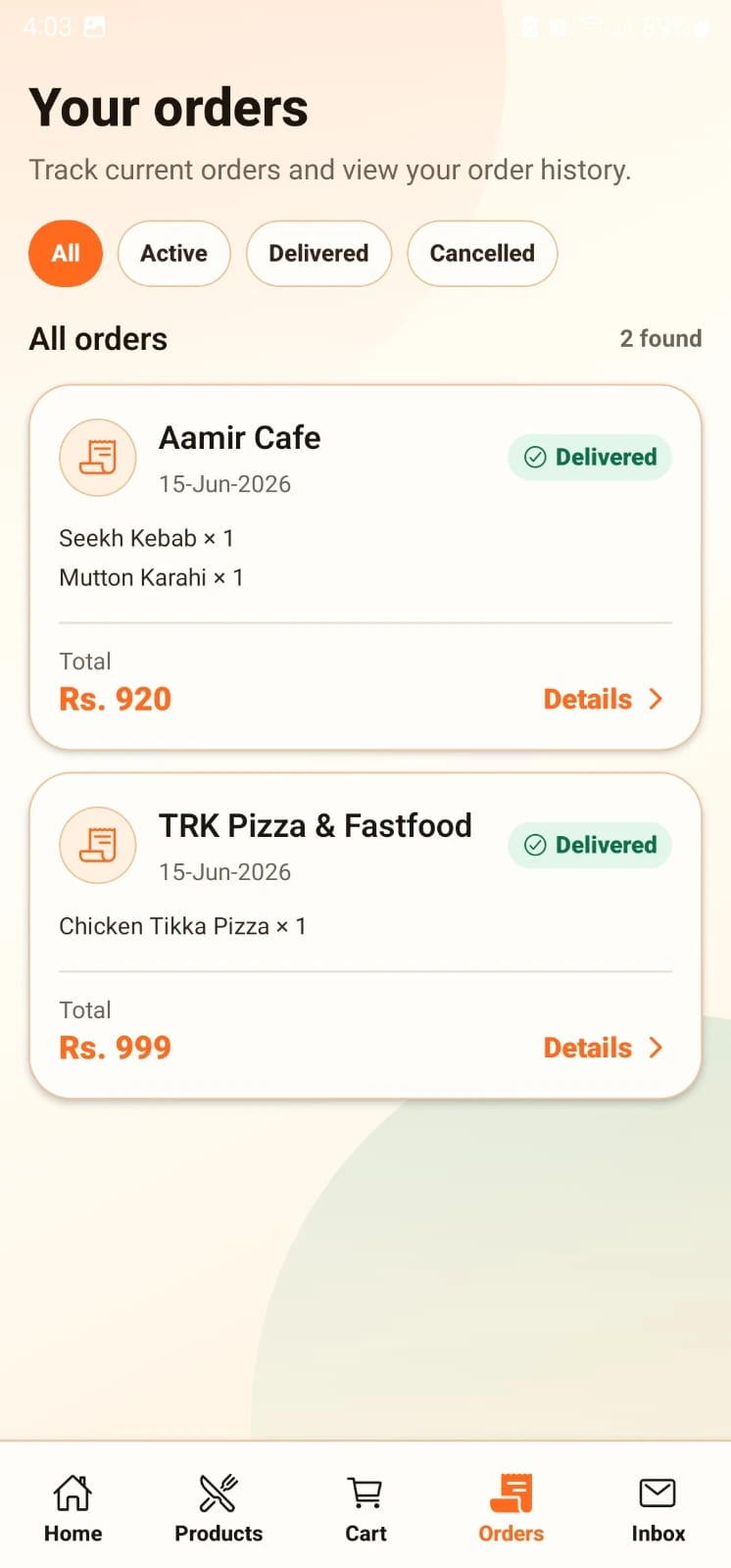
Task: Open the Aamir Cafe order card
Action: (x=365, y=567)
